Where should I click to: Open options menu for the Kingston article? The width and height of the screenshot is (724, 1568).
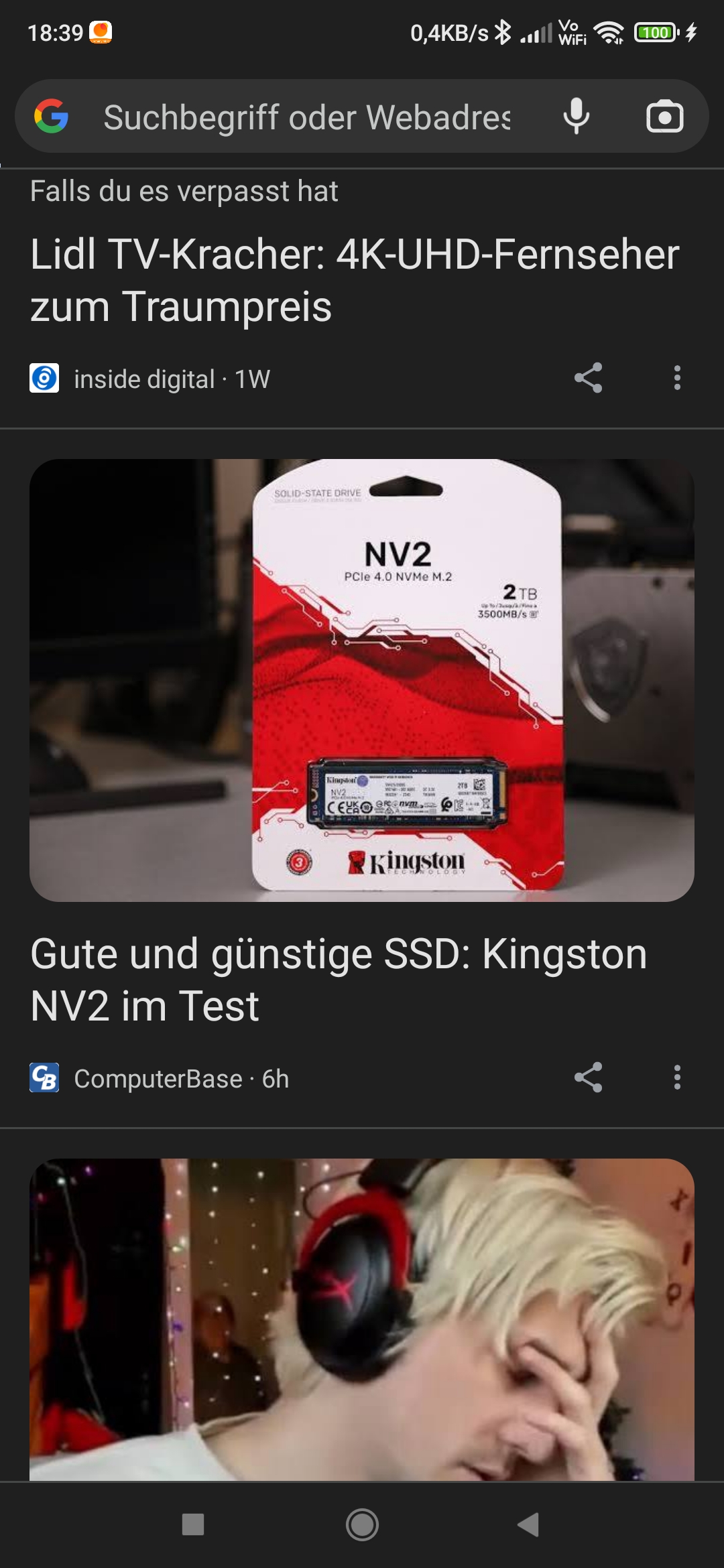coord(677,1077)
